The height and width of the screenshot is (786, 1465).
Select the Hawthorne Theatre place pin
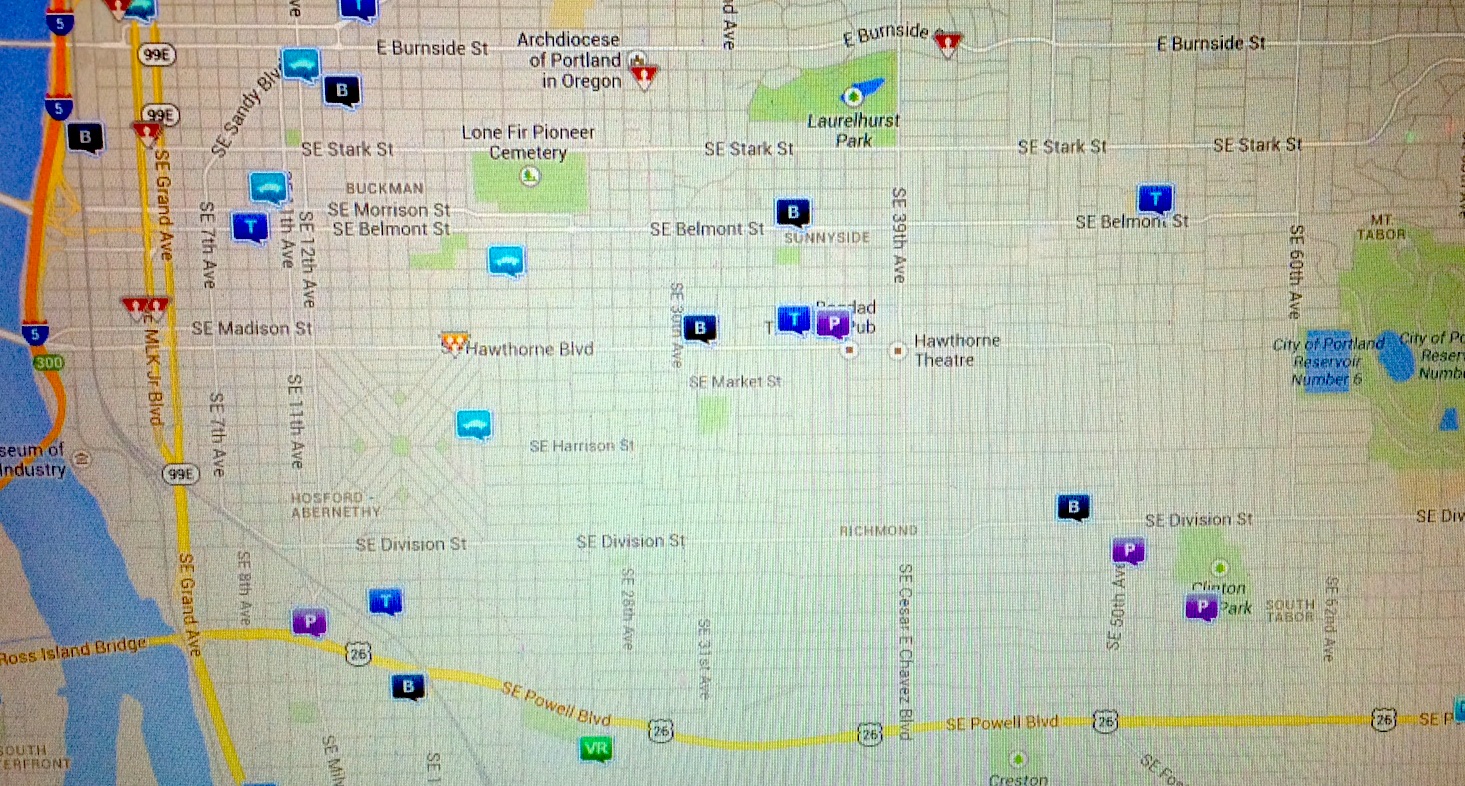click(897, 350)
